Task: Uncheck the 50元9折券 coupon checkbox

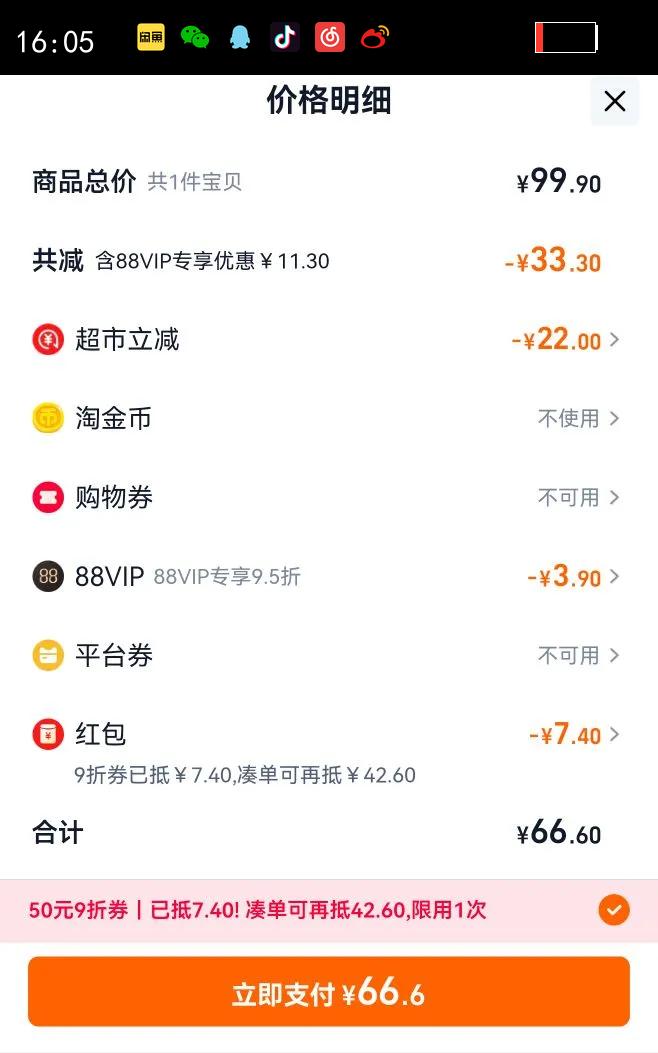Action: [614, 910]
